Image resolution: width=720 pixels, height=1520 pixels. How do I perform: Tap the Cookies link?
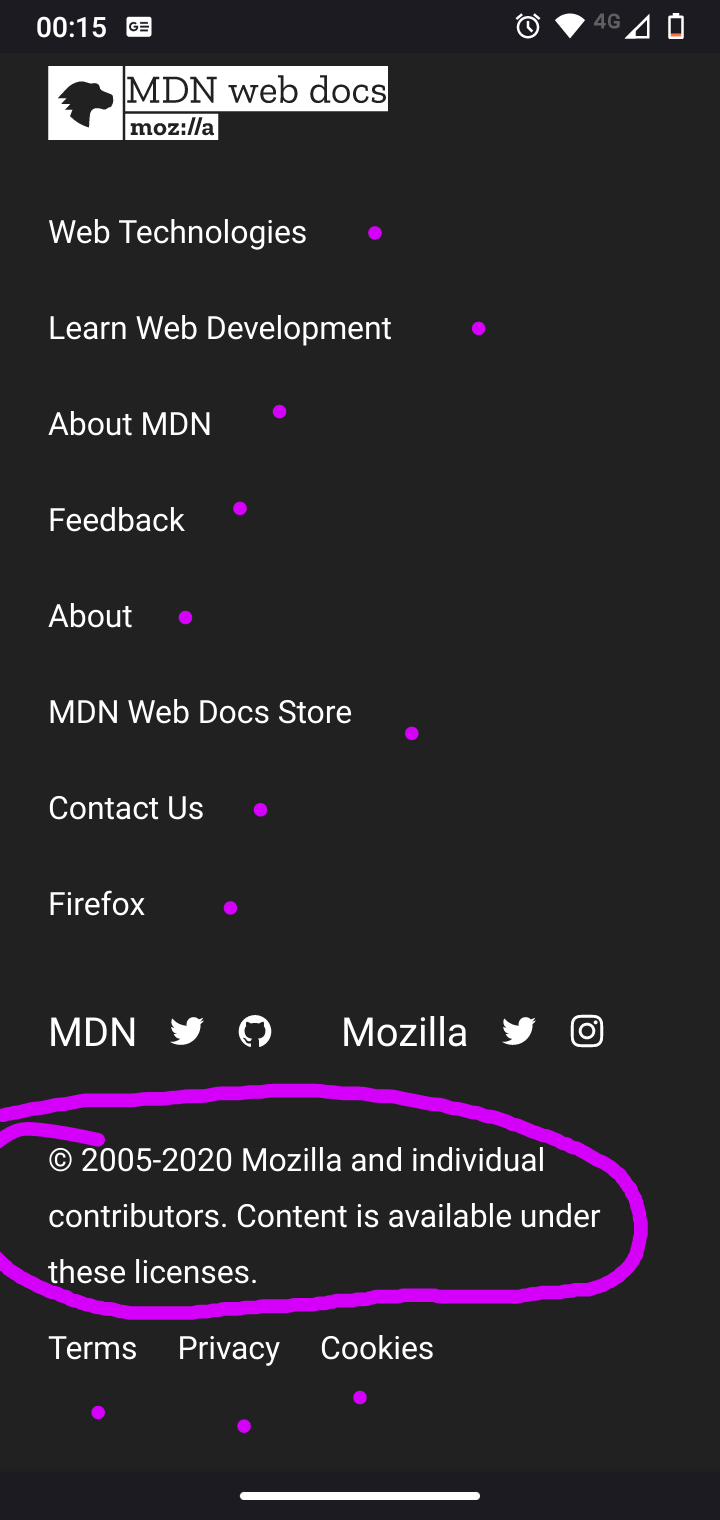click(376, 1347)
